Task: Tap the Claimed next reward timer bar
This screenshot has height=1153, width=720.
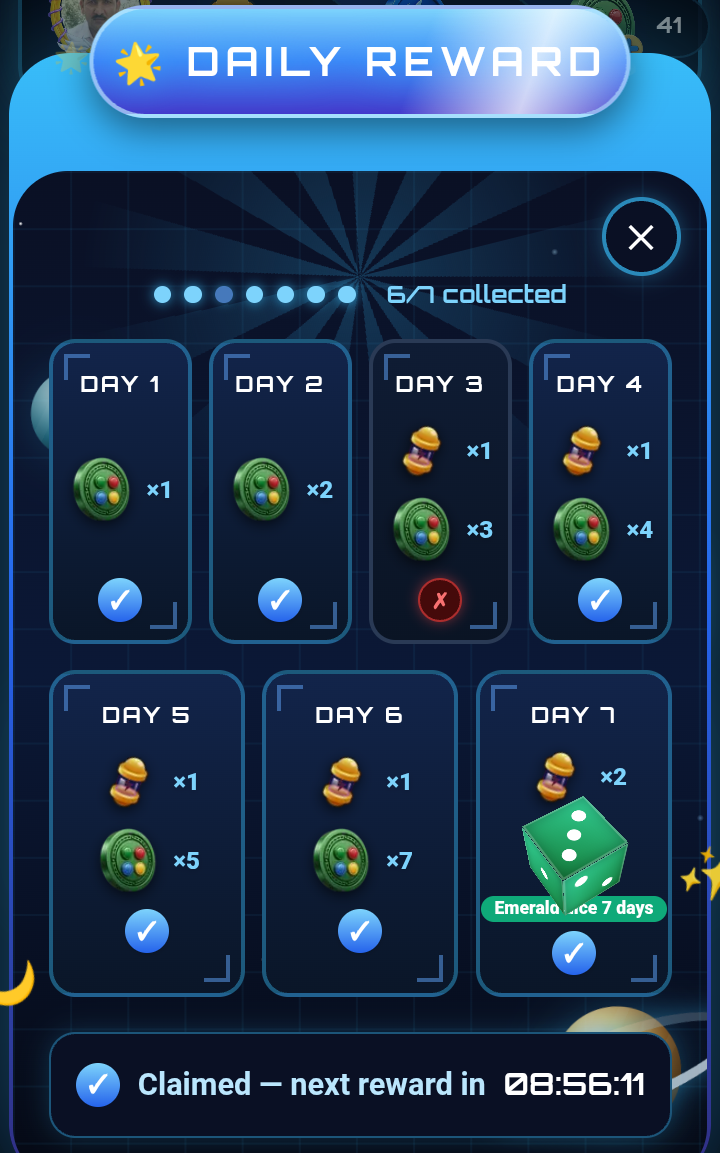Action: click(360, 1085)
